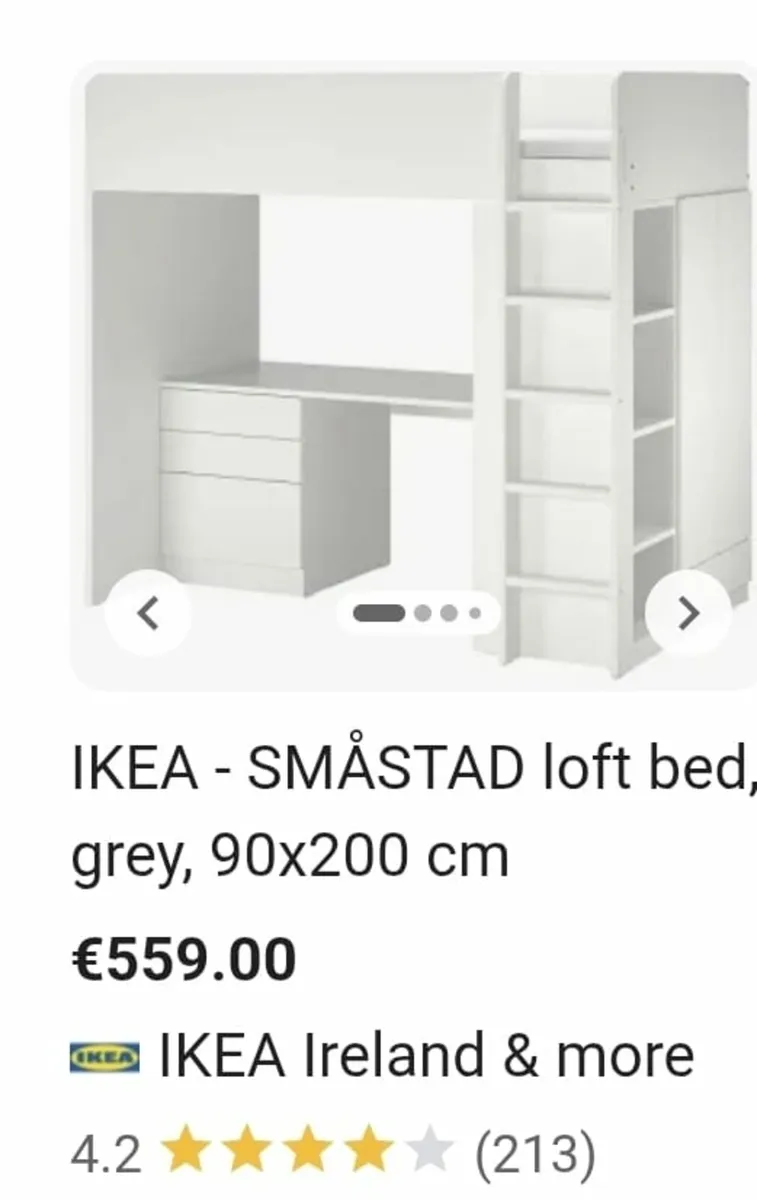Advance carousel using the chevron on the right
The image size is (757, 1200).
tap(687, 614)
